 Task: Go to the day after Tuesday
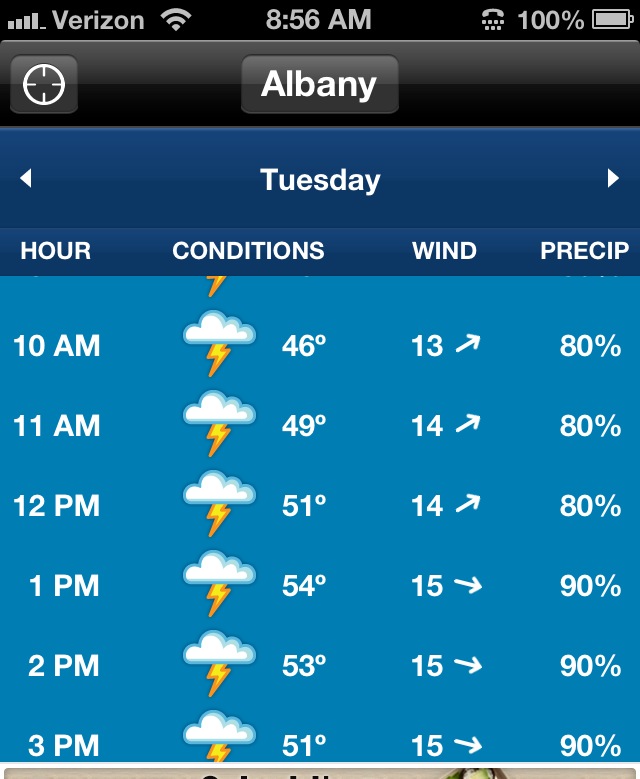point(613,179)
